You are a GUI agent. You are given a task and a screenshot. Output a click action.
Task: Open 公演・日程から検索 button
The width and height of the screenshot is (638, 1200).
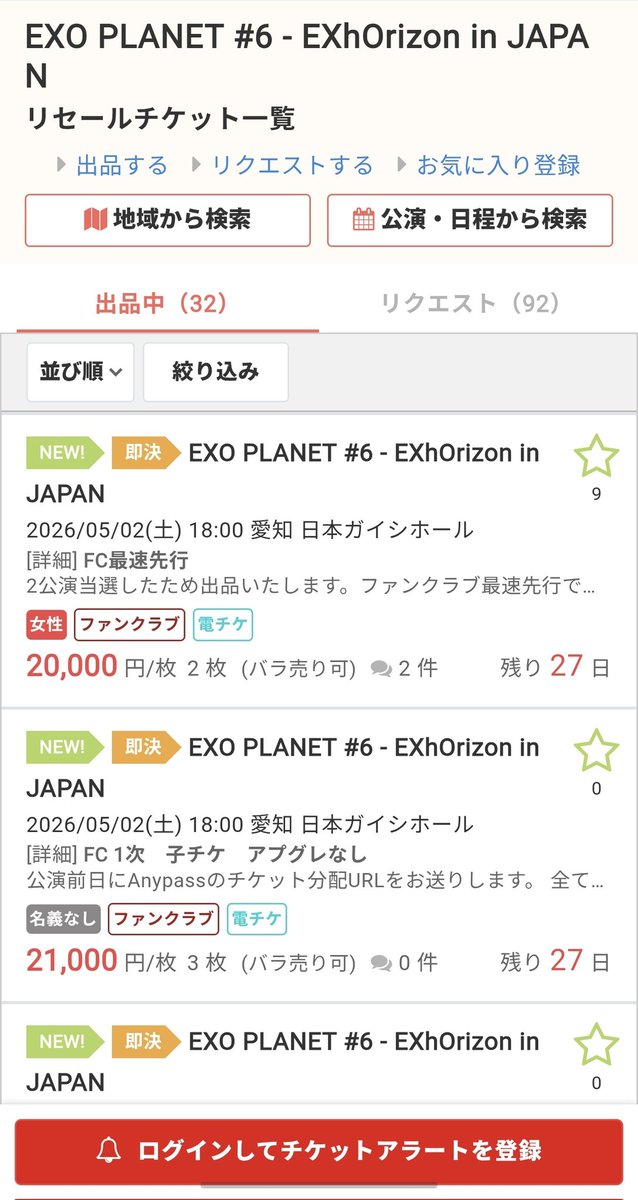pos(470,220)
